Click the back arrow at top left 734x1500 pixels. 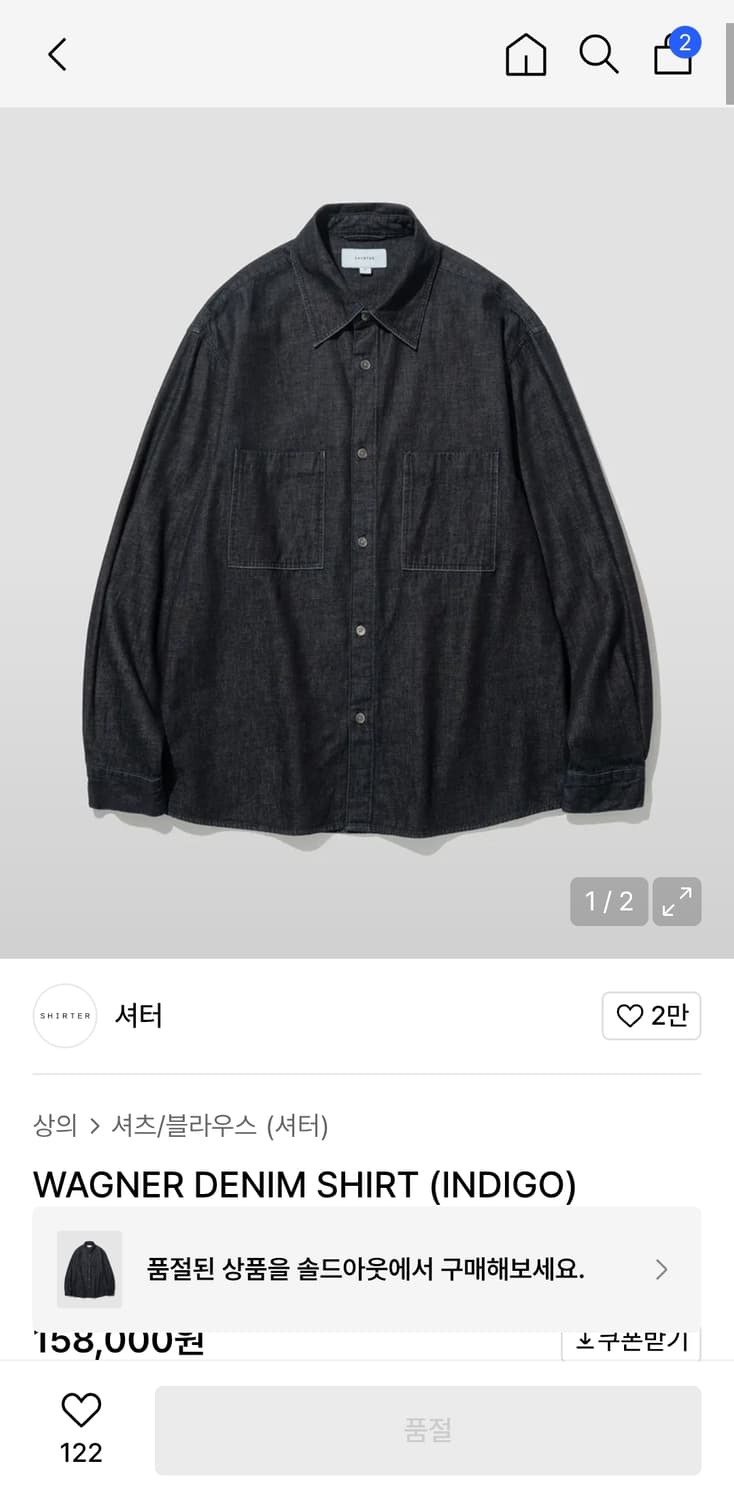pyautogui.click(x=56, y=55)
